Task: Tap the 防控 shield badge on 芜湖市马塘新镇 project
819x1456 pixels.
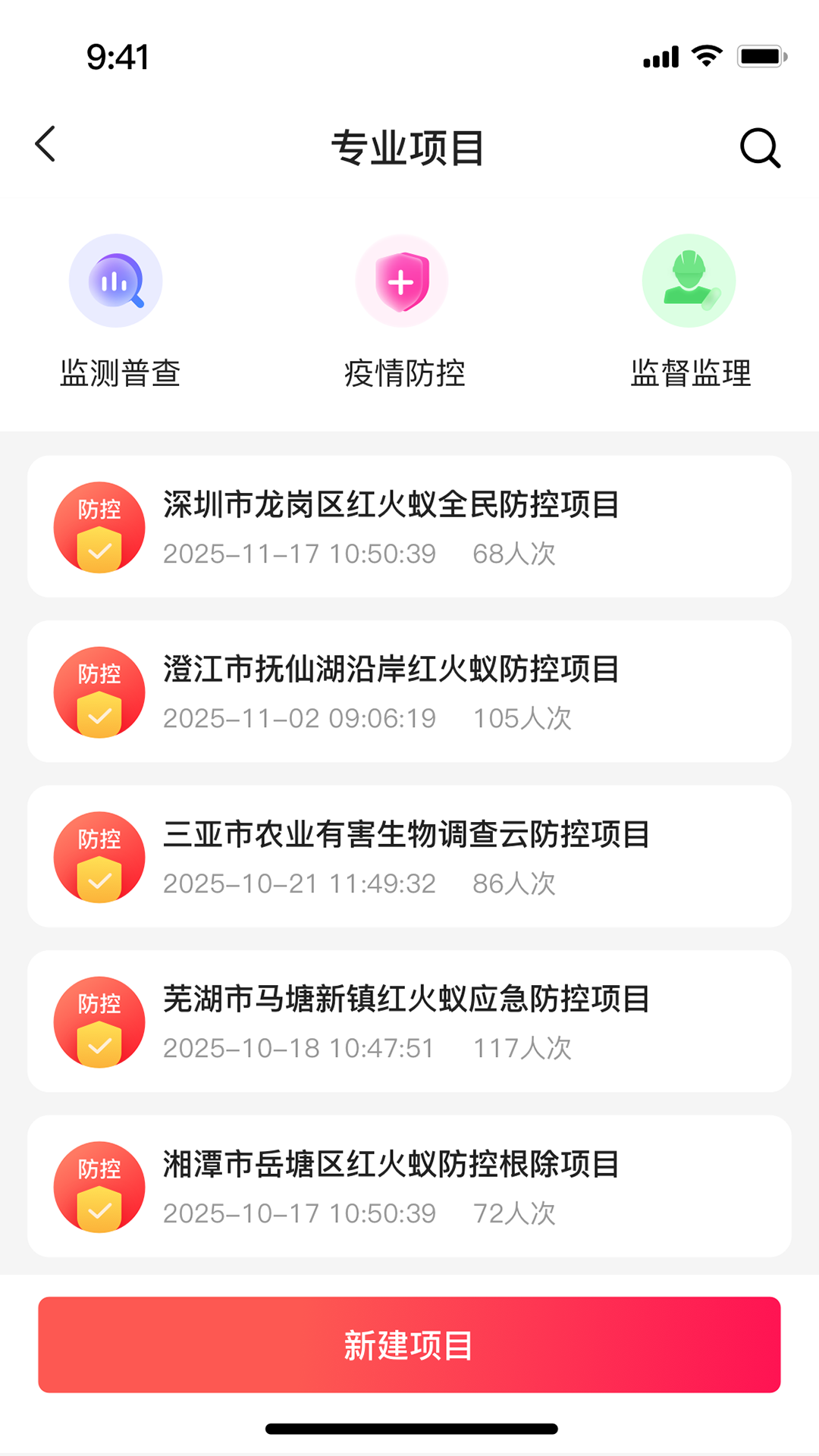Action: [99, 1022]
